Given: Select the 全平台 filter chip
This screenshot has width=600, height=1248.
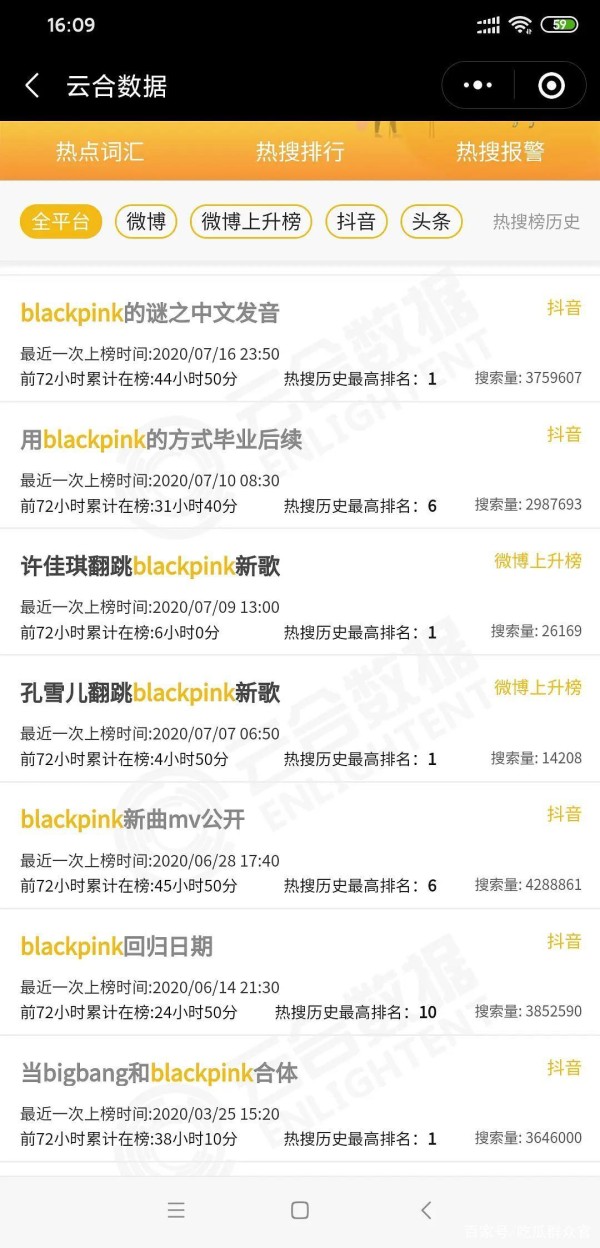Looking at the screenshot, I should (61, 222).
